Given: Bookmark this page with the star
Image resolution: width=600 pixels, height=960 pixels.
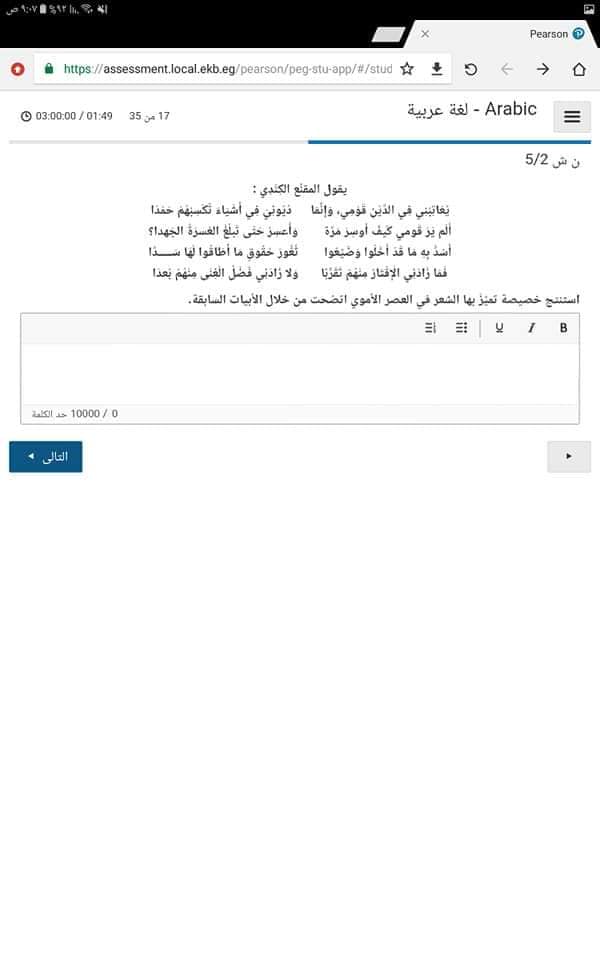Looking at the screenshot, I should point(407,69).
